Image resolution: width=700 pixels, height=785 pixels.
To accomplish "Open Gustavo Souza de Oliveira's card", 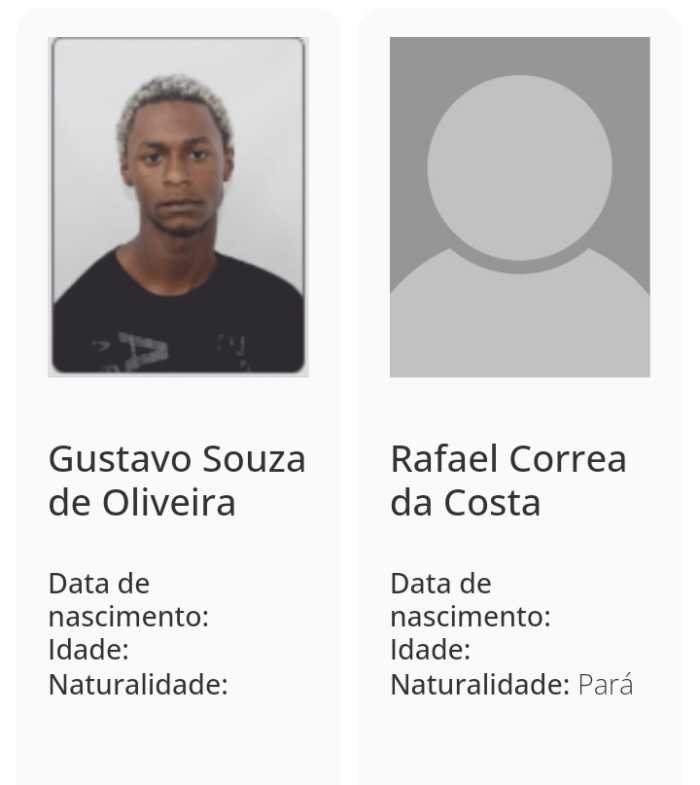I will pyautogui.click(x=177, y=480).
